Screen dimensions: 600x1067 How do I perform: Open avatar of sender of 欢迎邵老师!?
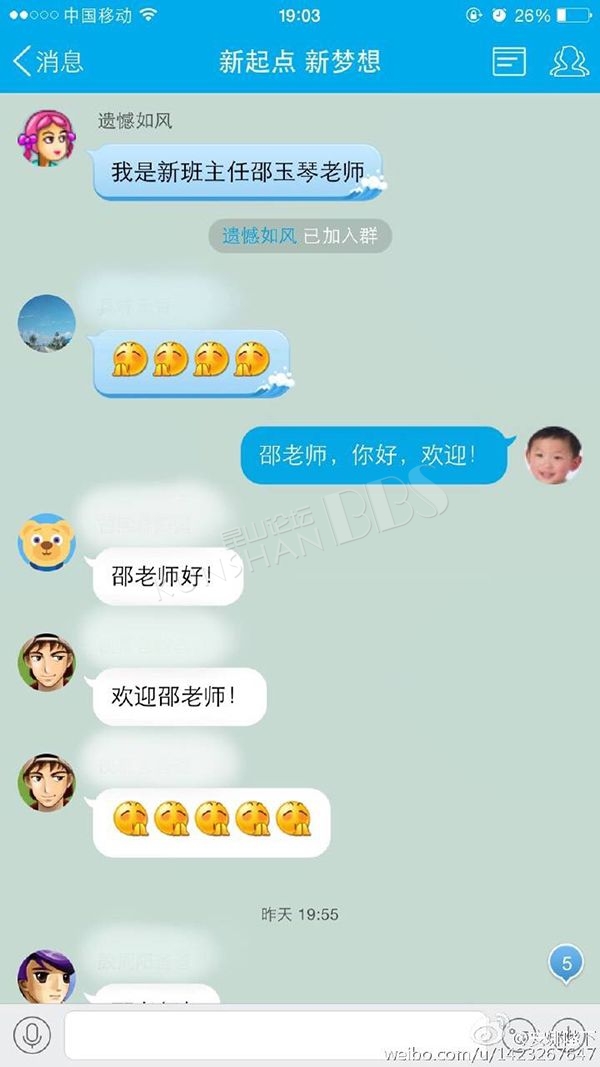[x=46, y=662]
